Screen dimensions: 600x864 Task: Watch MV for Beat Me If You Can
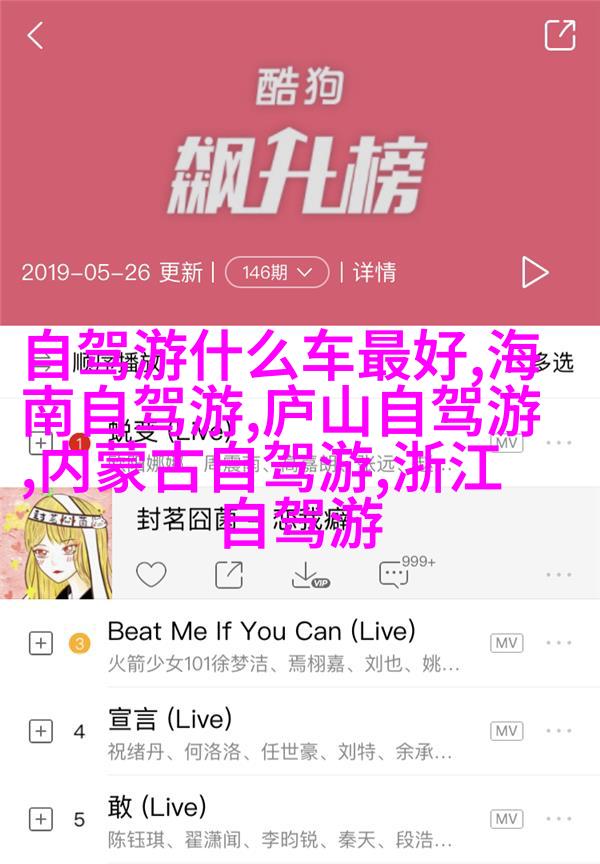506,643
